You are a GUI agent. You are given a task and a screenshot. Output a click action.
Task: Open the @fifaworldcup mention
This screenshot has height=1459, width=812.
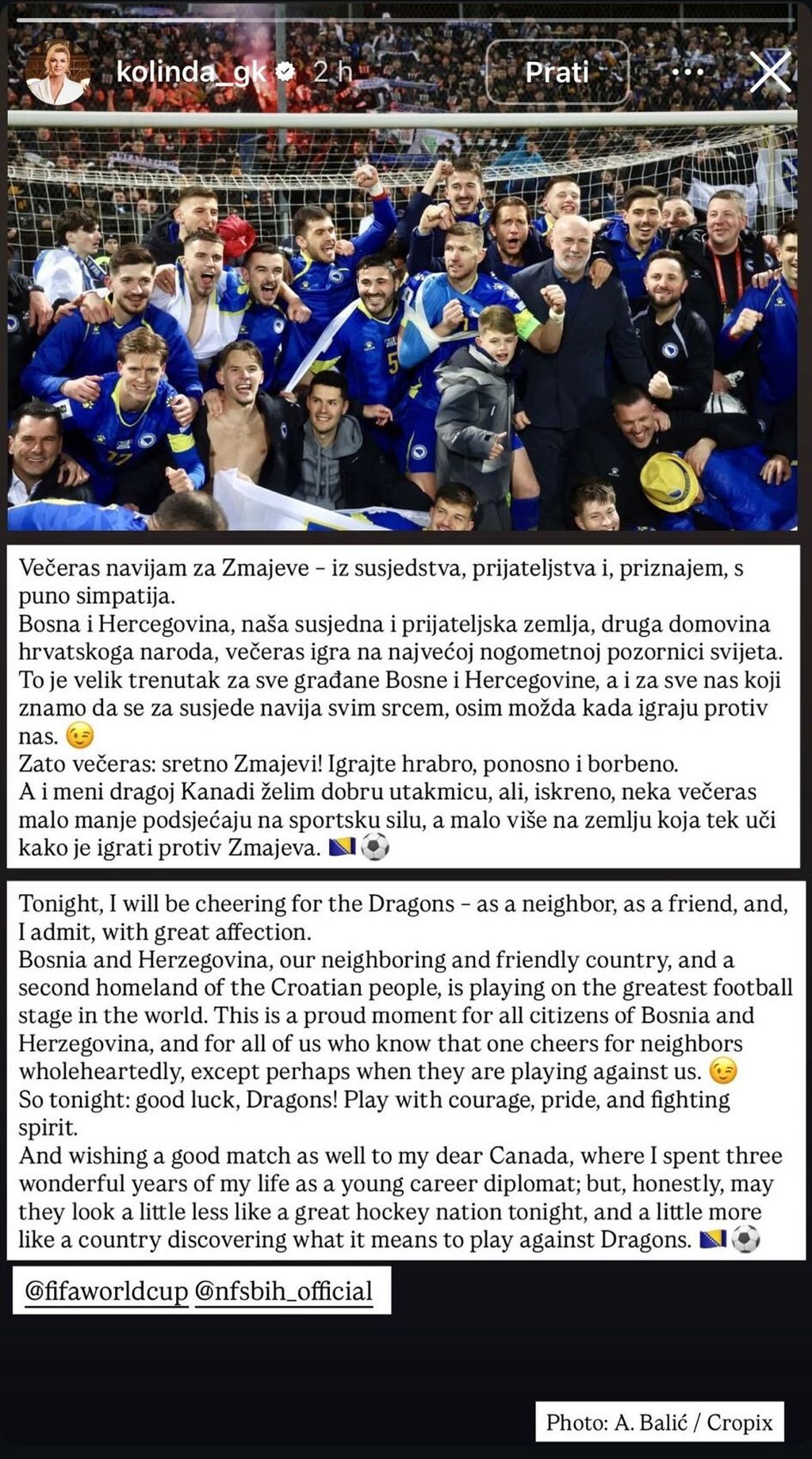[106, 1291]
